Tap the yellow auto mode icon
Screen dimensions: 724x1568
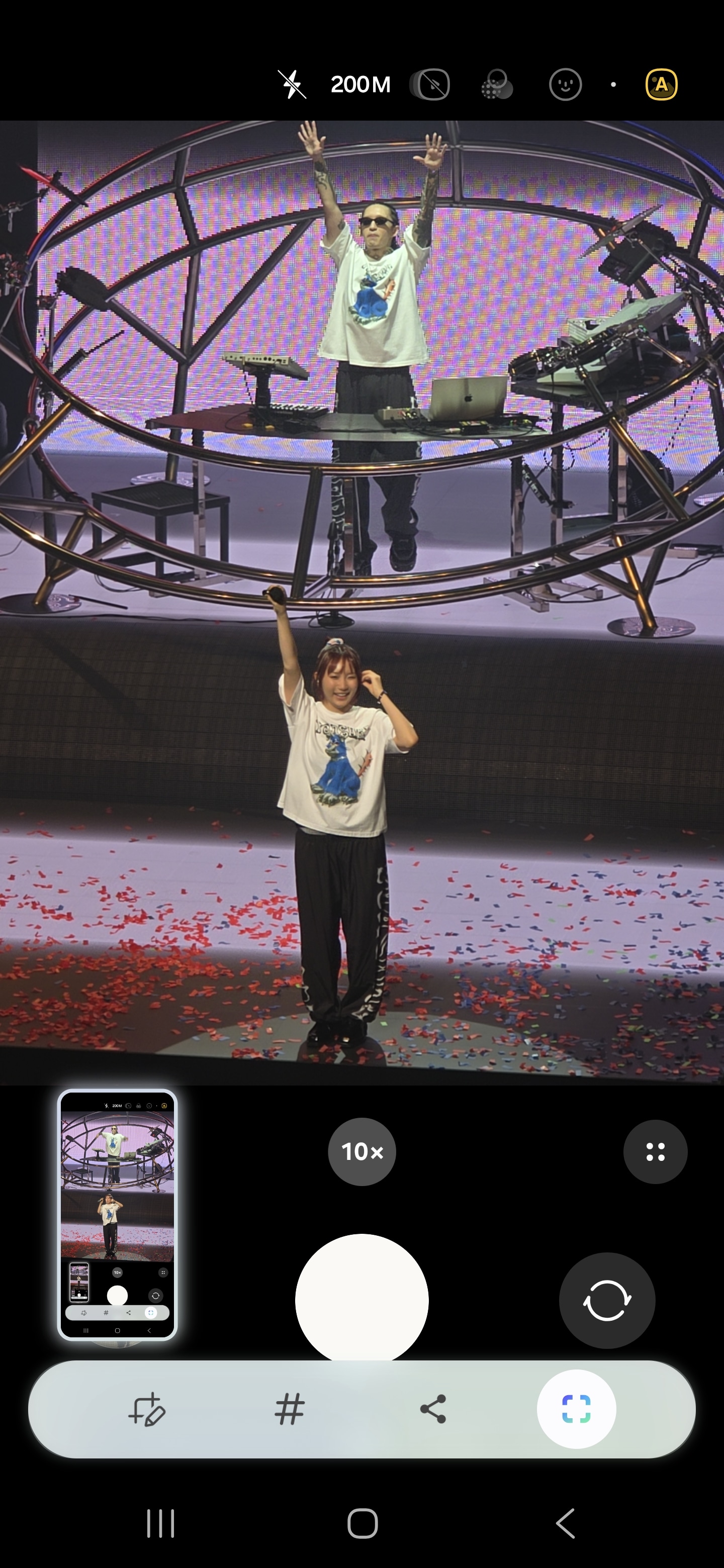[661, 84]
